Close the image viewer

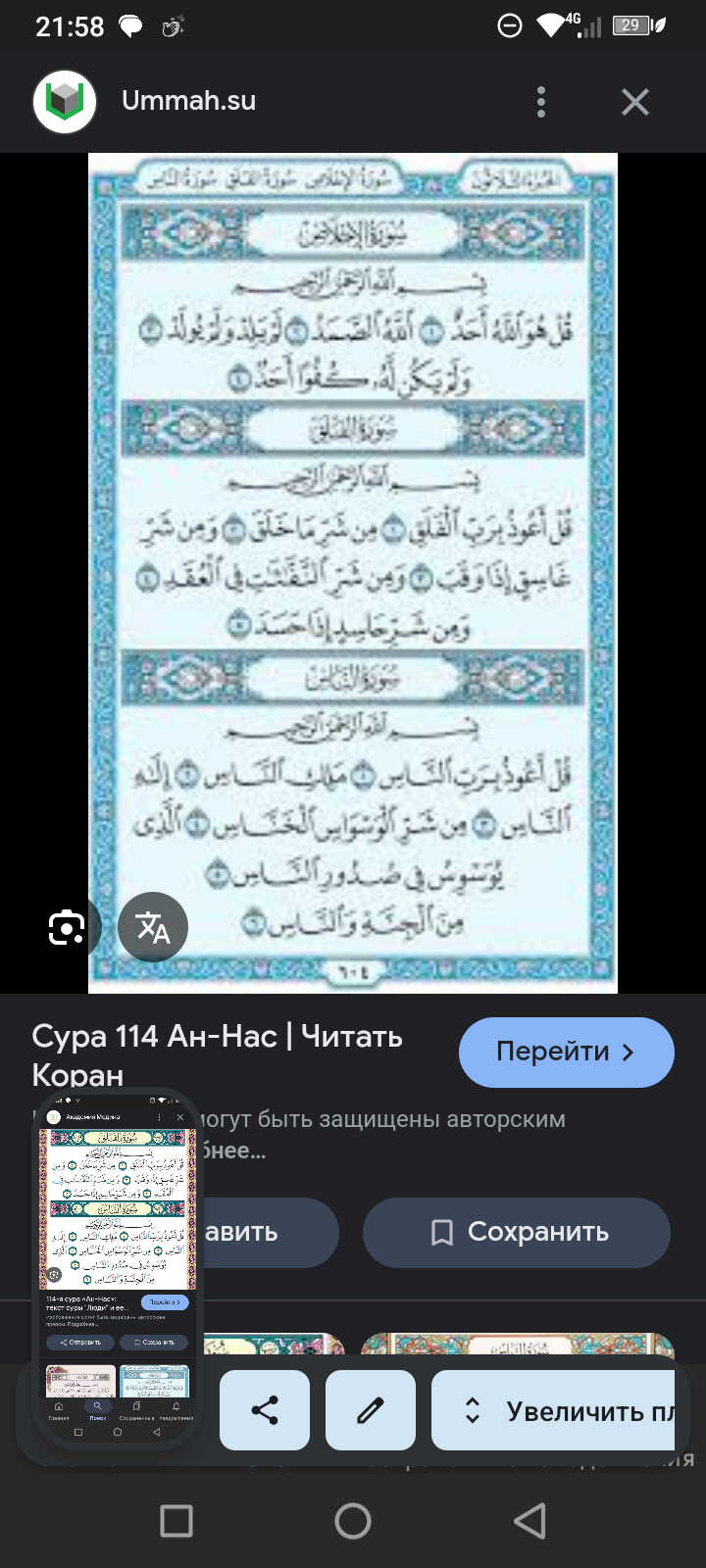[x=634, y=102]
